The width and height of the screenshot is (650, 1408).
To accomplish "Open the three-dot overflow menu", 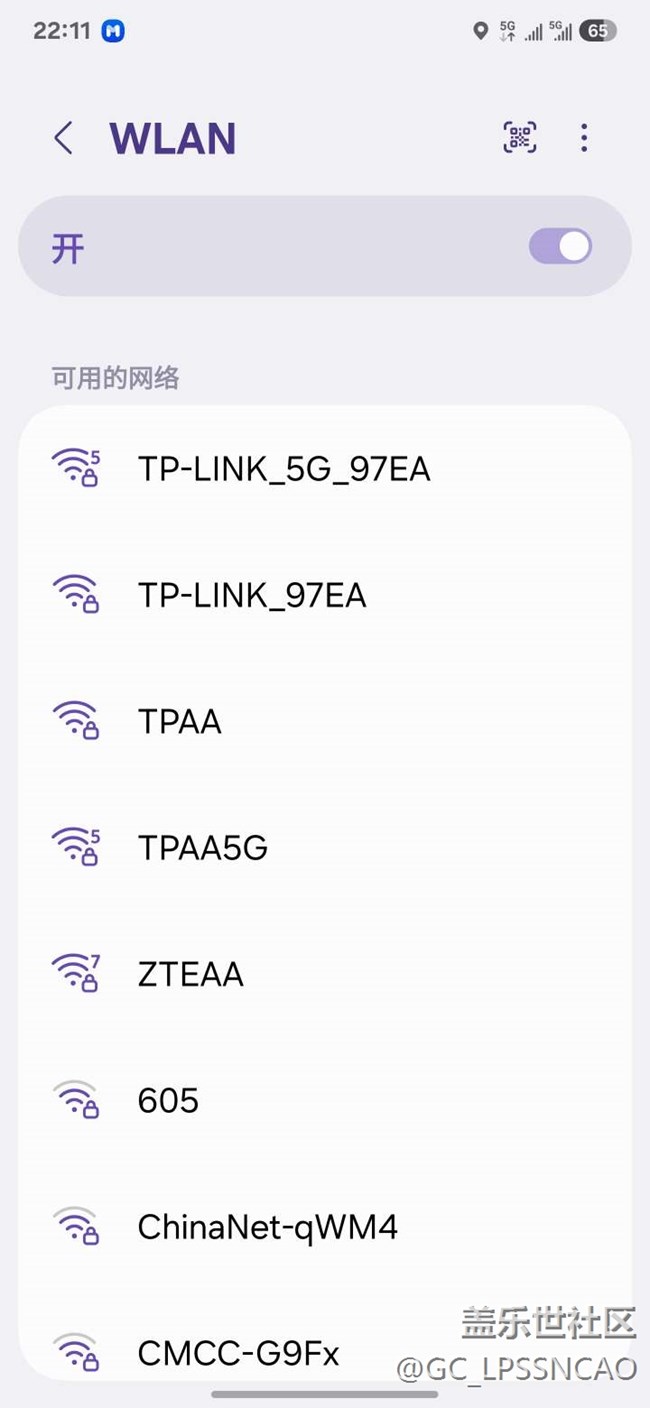I will tap(584, 138).
